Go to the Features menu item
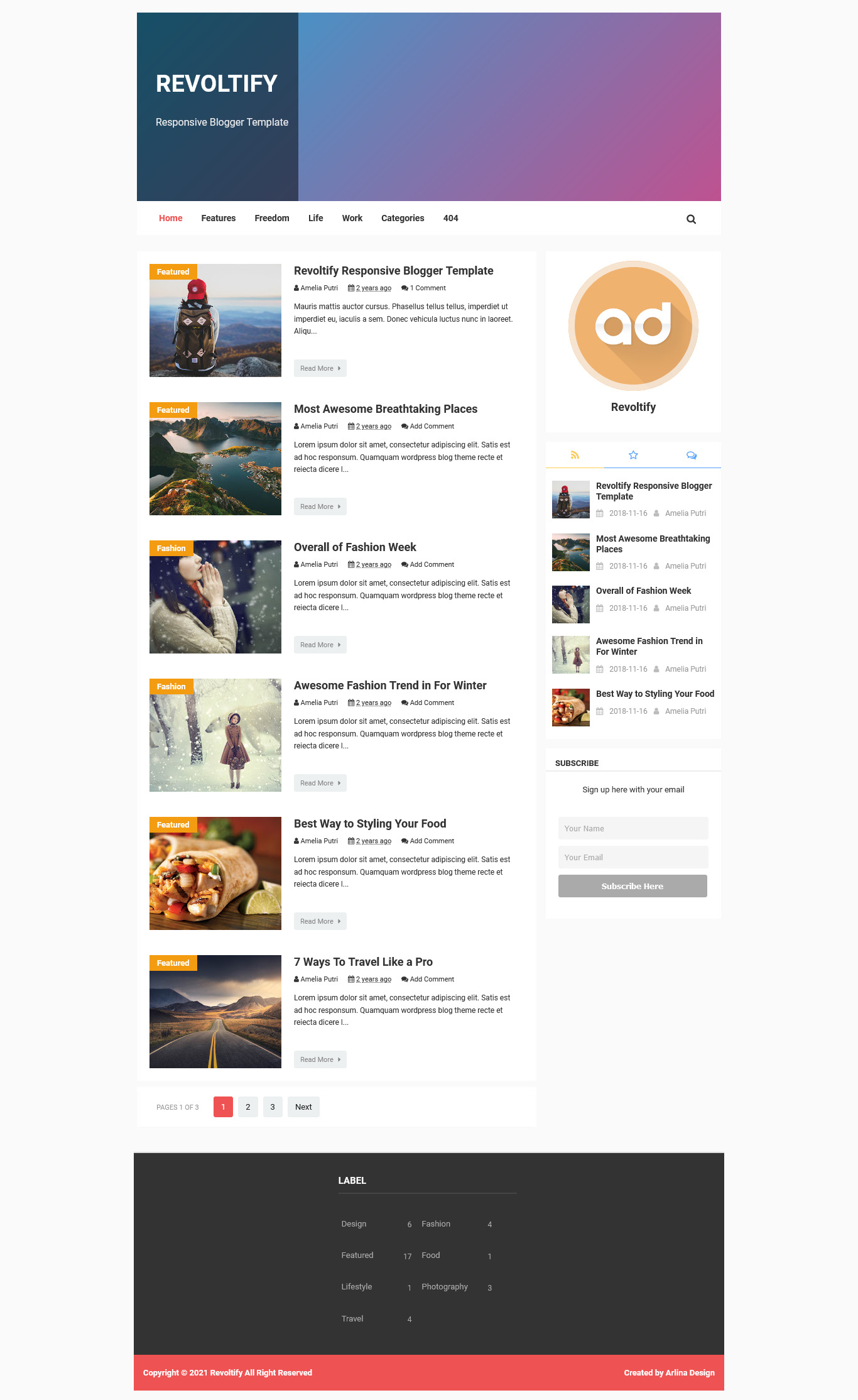This screenshot has height=1400, width=858. coord(219,218)
